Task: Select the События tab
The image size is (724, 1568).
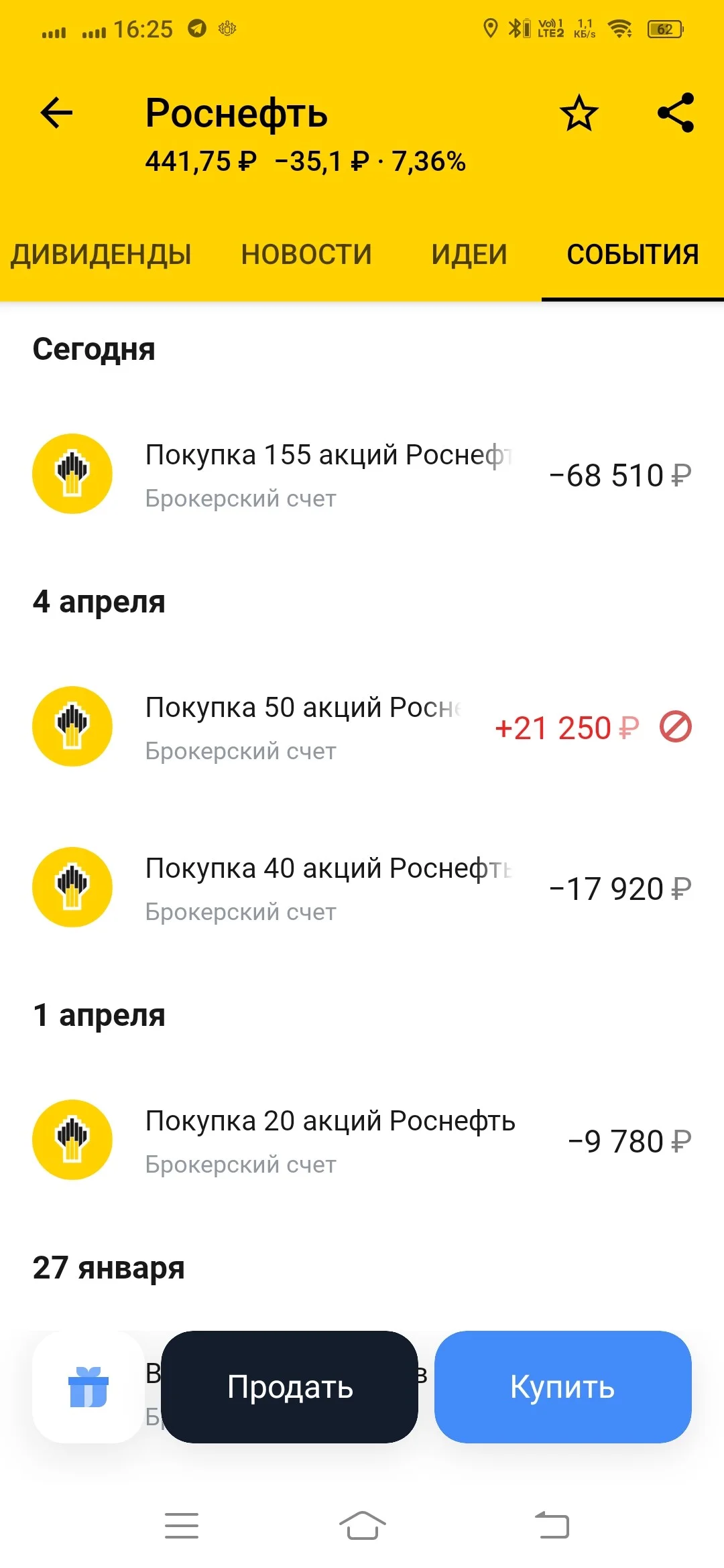Action: coord(633,255)
